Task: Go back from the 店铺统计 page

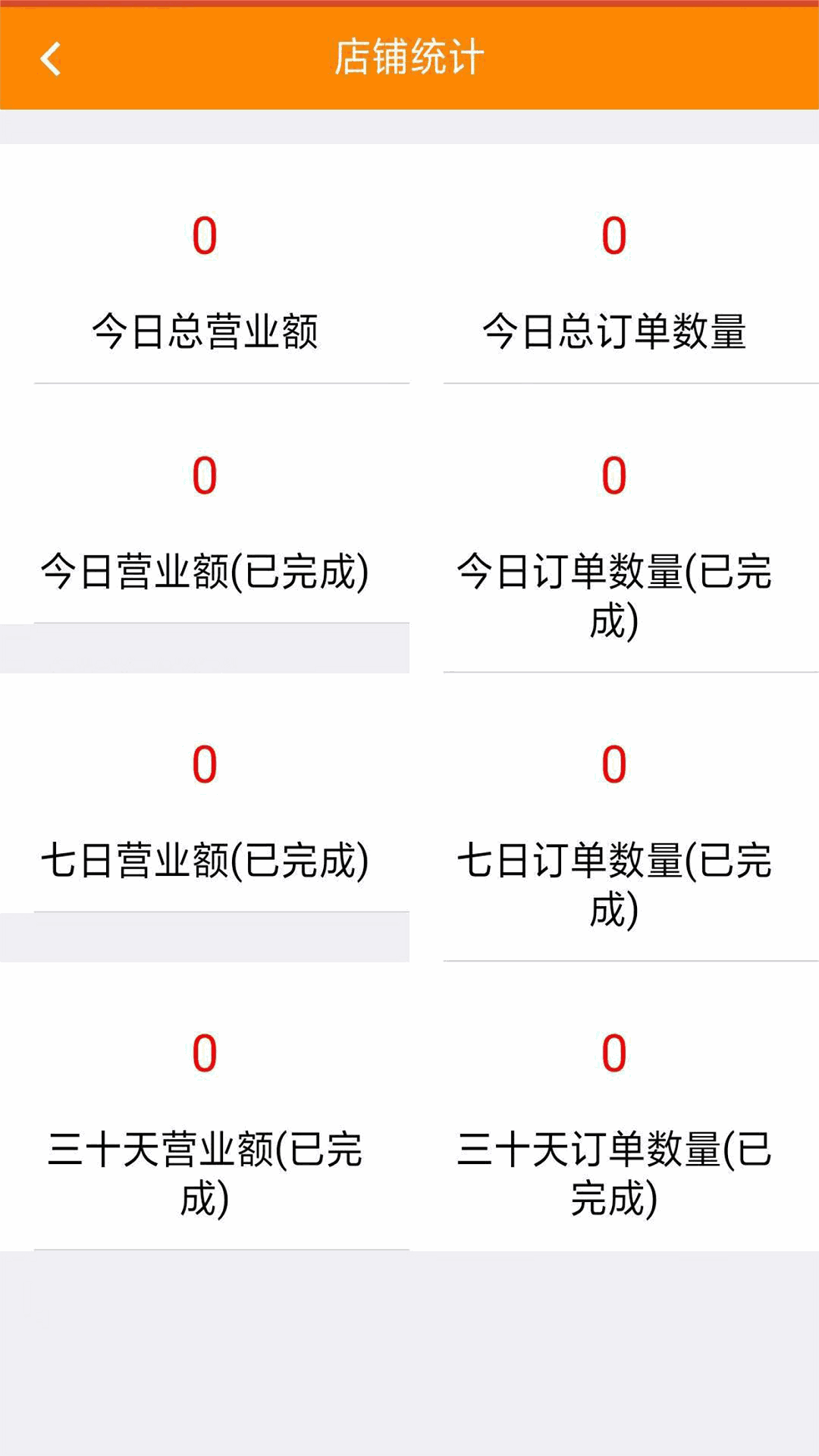Action: tap(51, 59)
